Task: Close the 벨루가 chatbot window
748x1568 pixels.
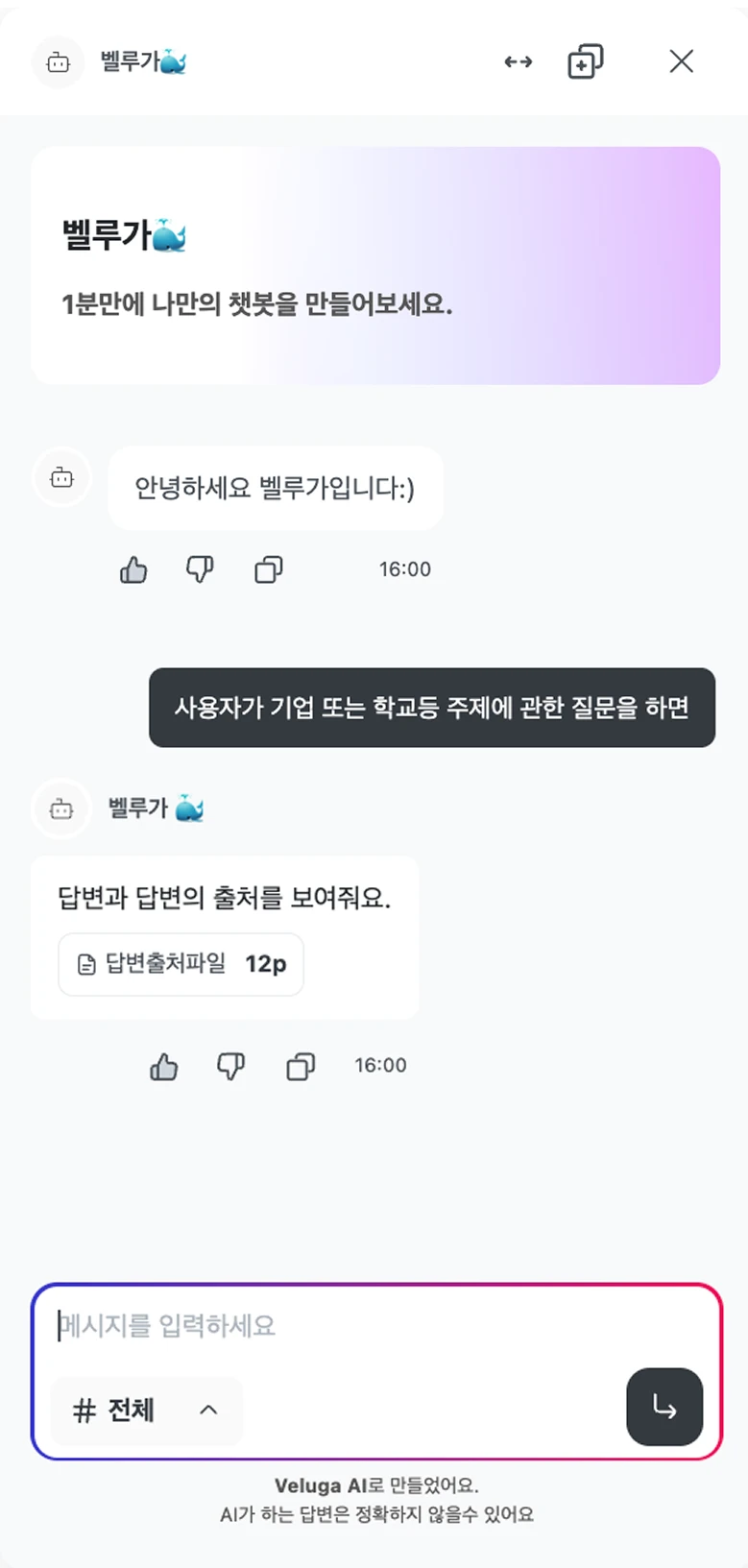Action: coord(682,62)
